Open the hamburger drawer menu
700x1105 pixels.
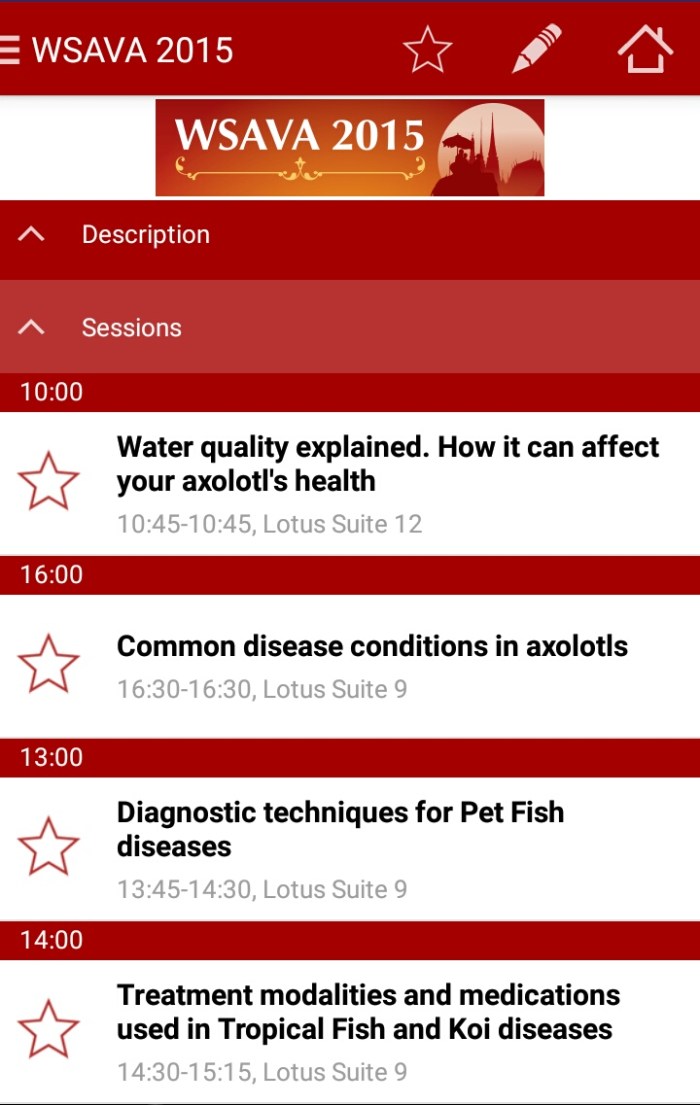point(11,50)
